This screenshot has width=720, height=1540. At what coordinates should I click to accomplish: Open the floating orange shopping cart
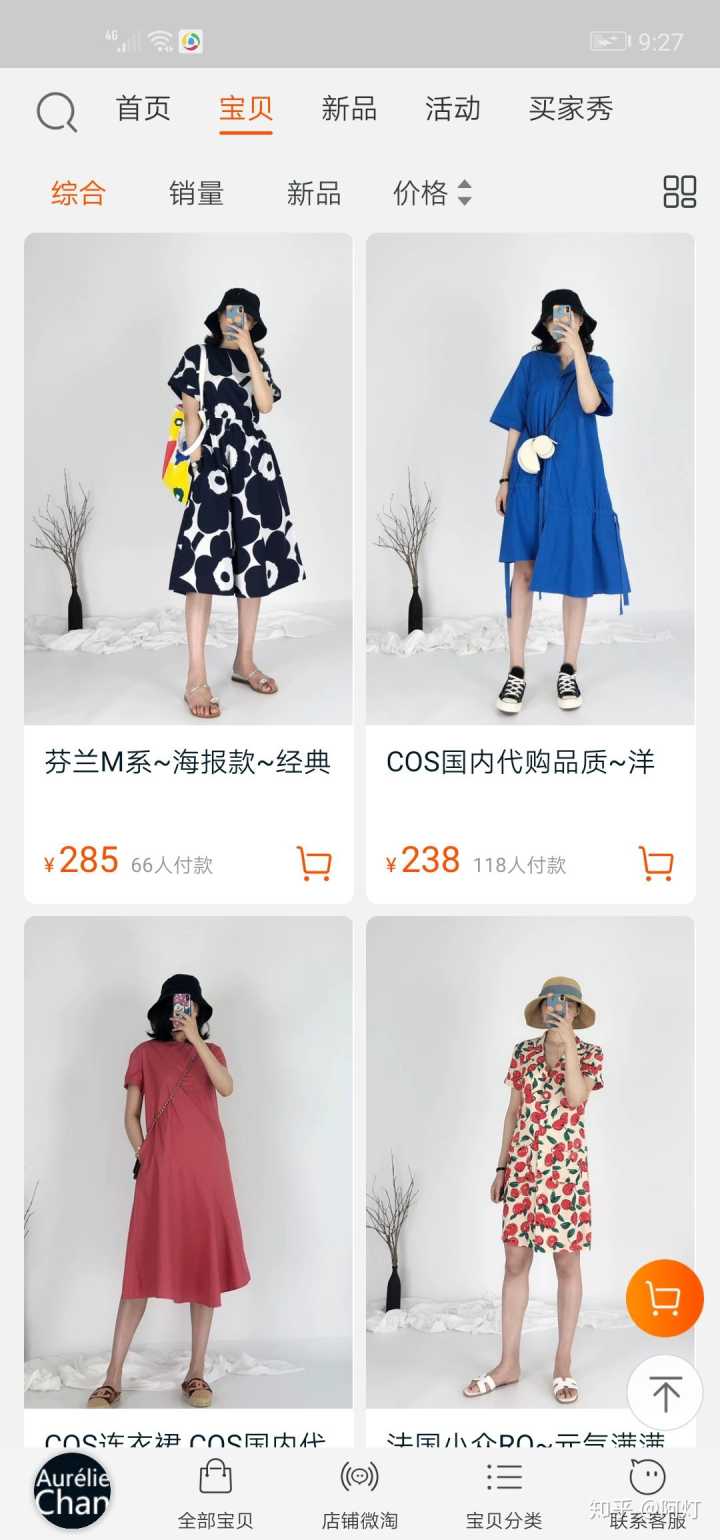[x=664, y=1298]
